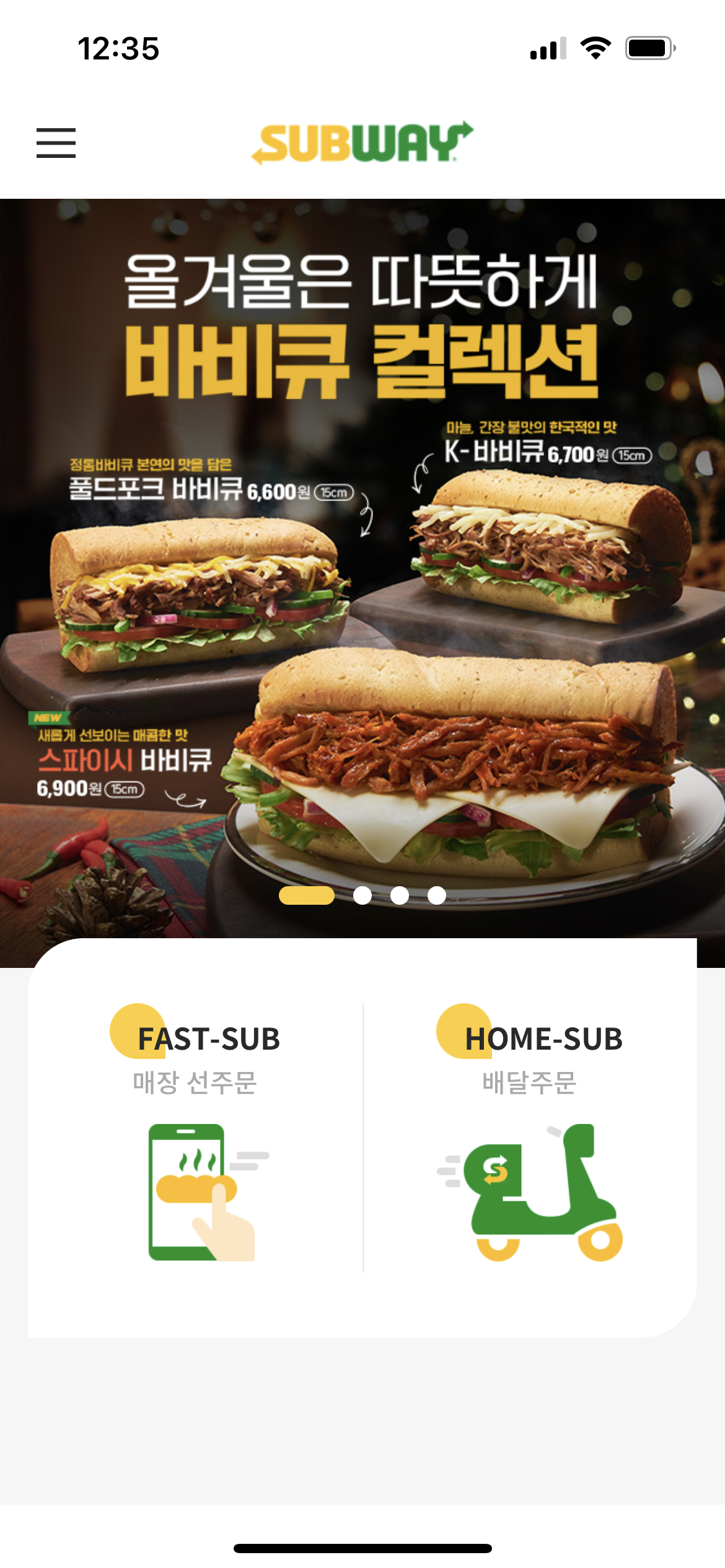Jump to the second banner slide dot

pos(362,895)
